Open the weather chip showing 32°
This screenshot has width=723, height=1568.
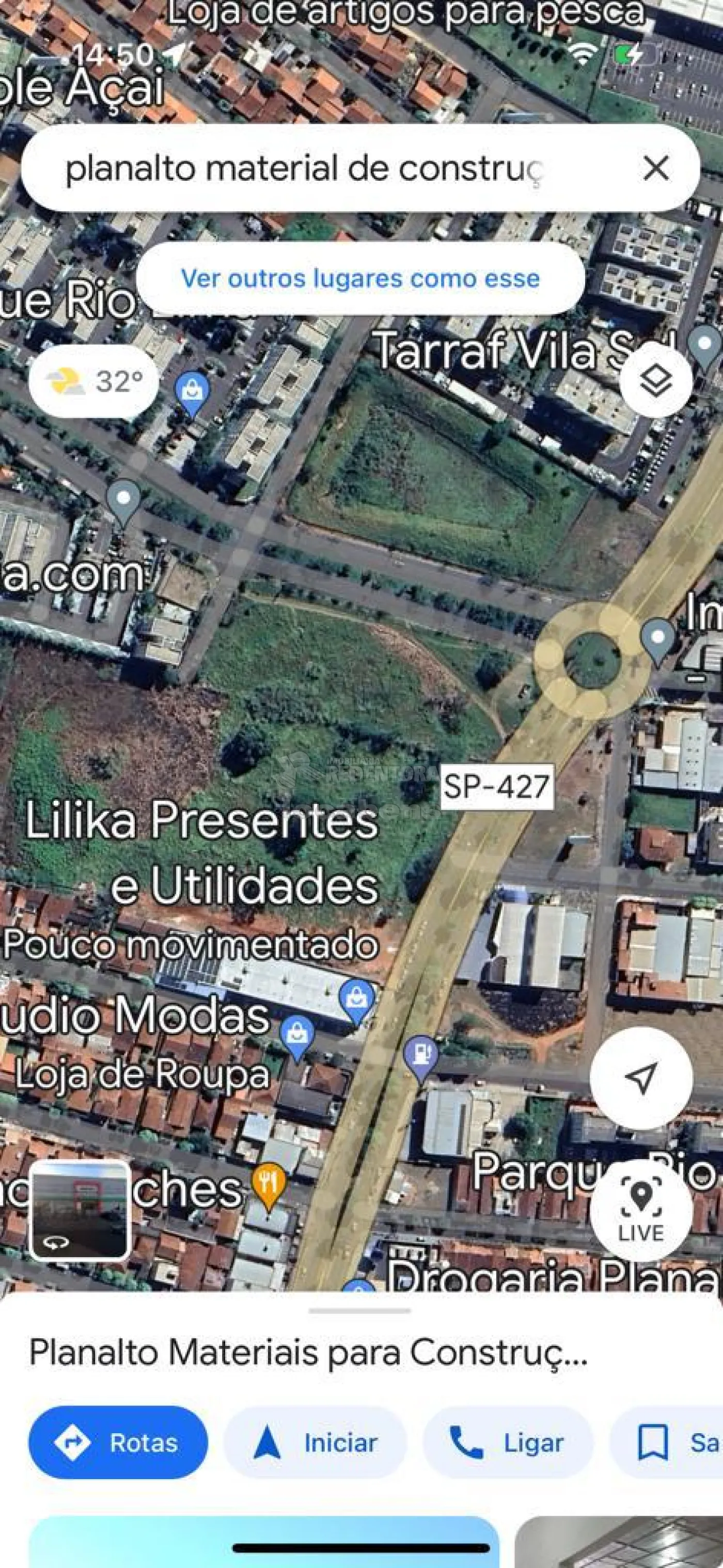click(x=94, y=382)
